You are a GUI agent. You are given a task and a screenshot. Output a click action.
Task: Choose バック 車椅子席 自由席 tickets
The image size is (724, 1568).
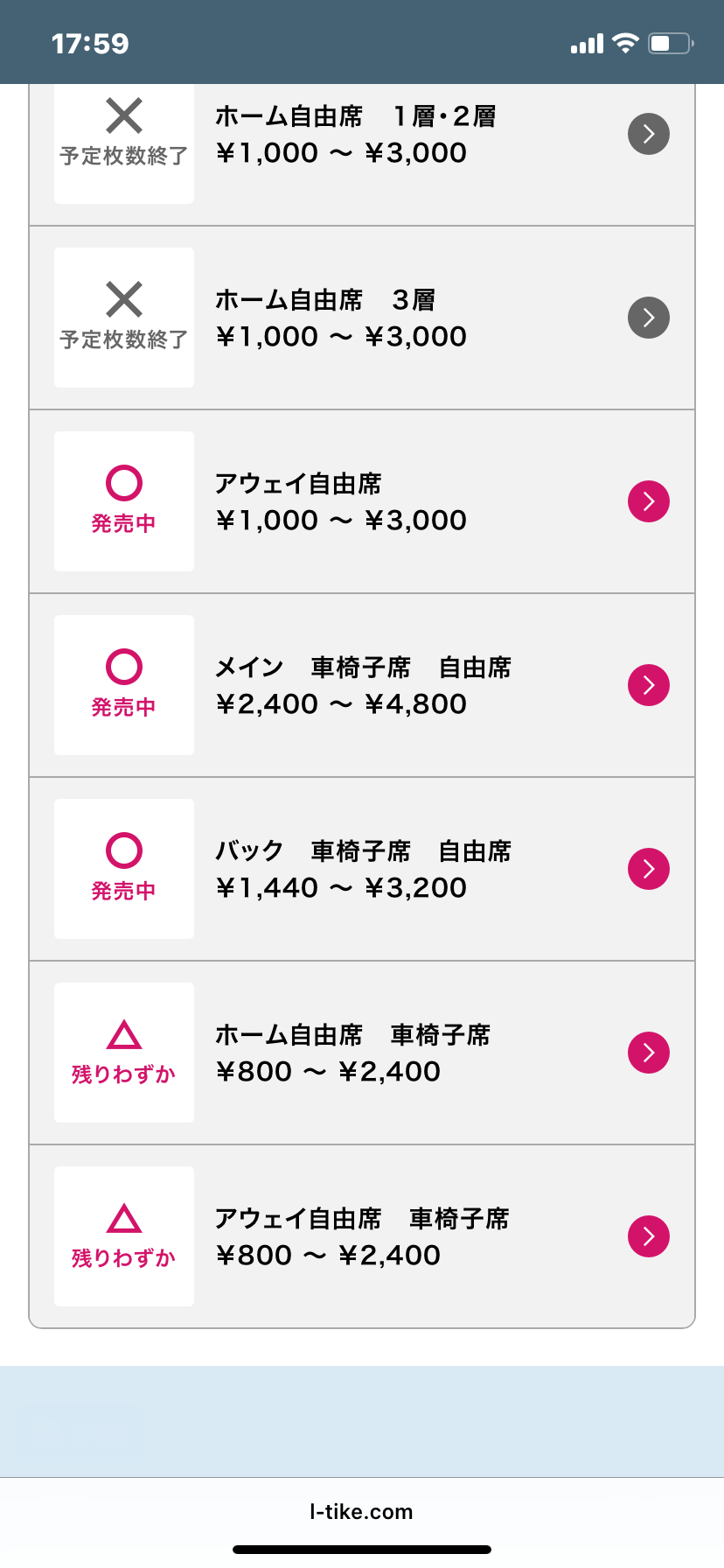[x=362, y=869]
